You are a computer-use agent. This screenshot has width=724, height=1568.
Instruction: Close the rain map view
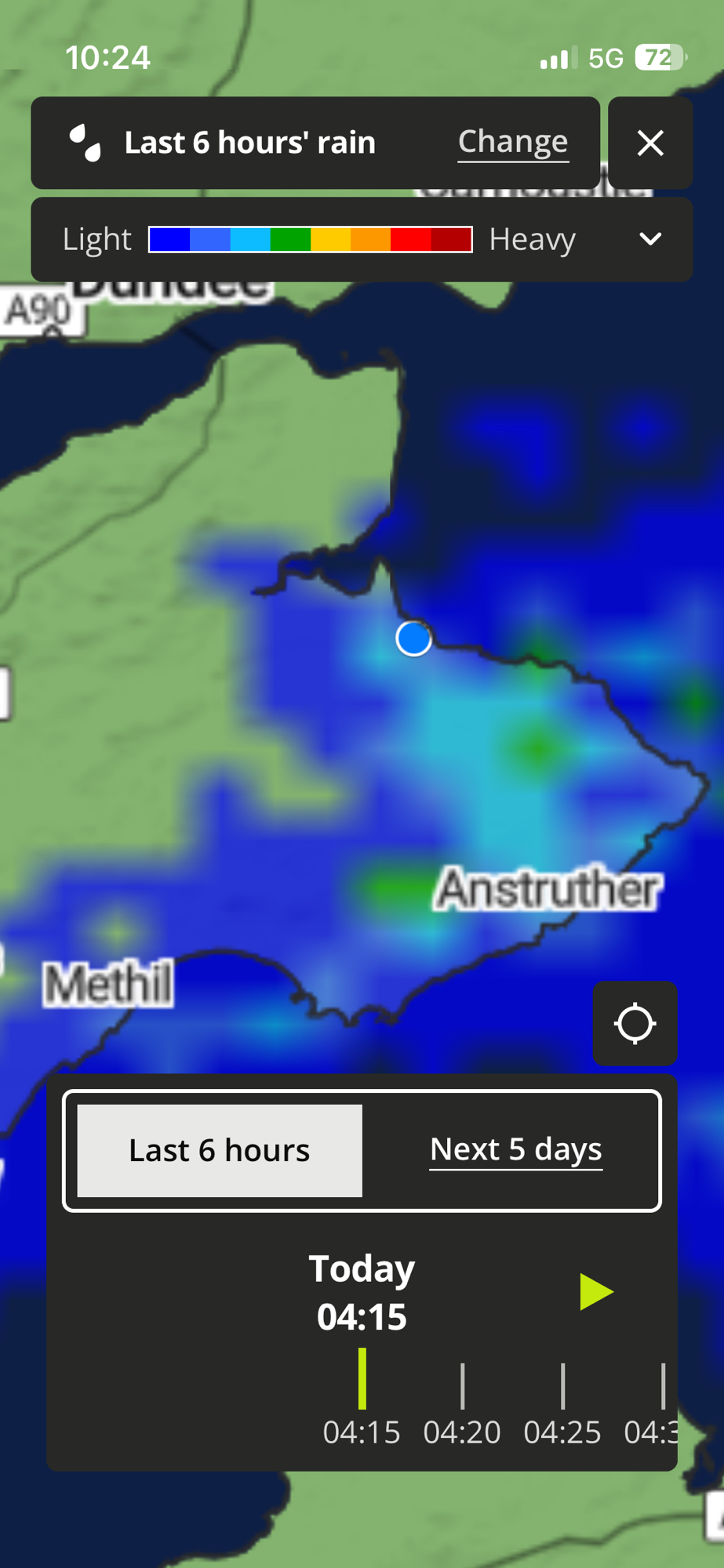pos(650,143)
